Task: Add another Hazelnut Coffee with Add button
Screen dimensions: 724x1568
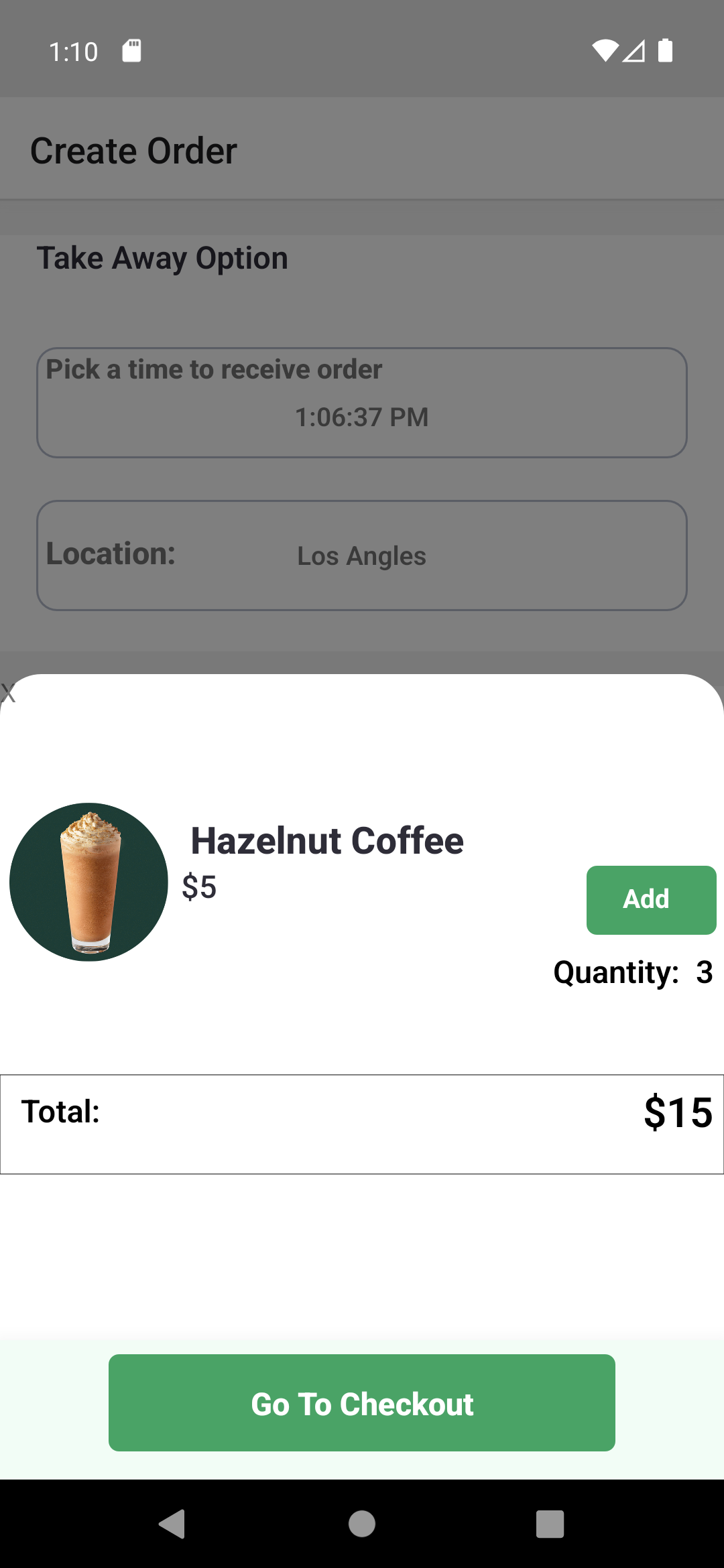Action: pos(650,900)
